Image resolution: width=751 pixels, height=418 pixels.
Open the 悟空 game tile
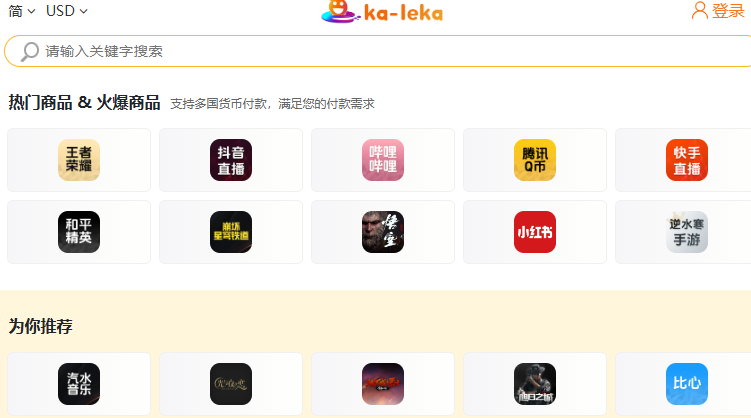(x=383, y=232)
